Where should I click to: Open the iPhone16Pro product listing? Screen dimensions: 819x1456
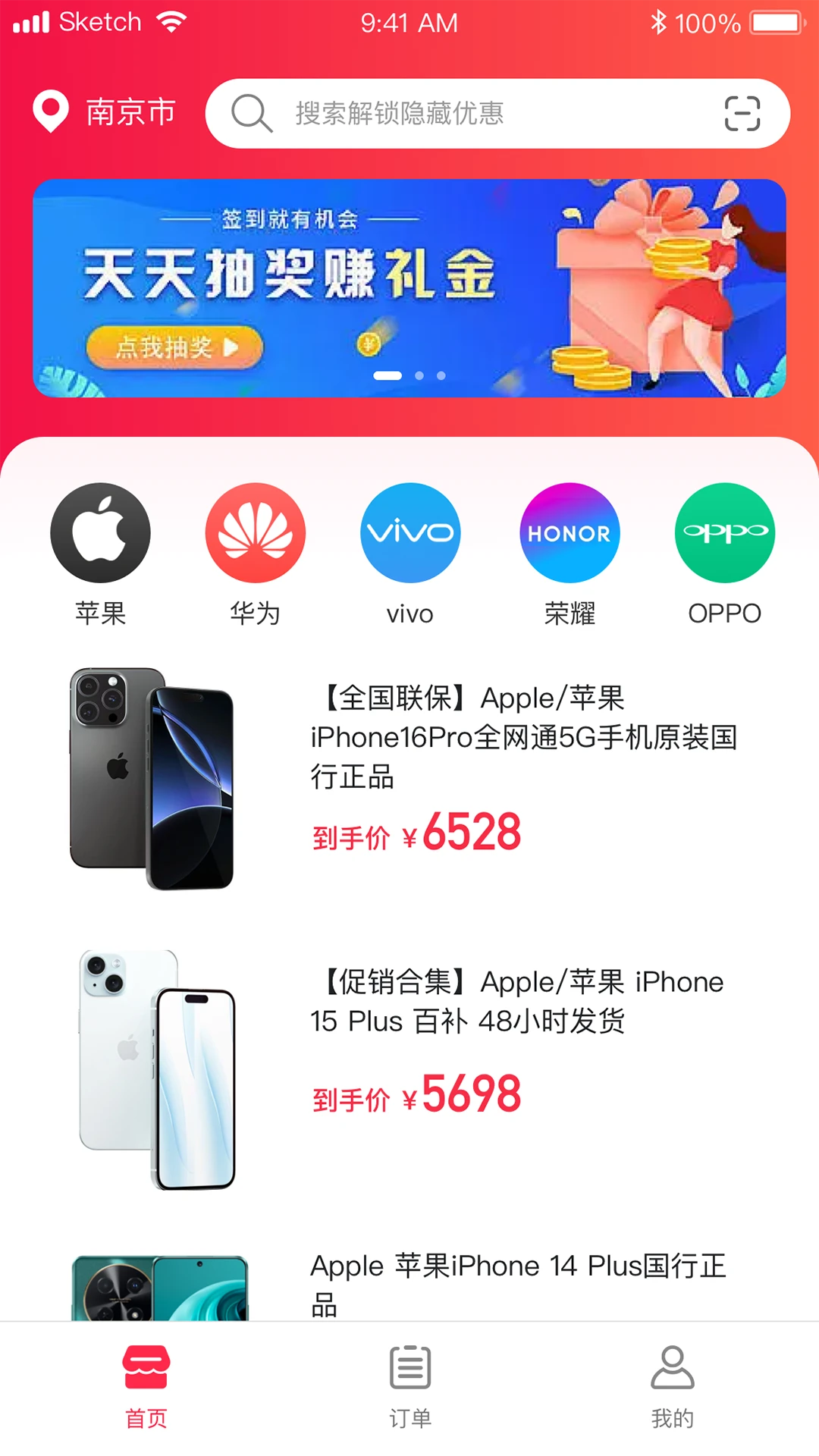409,773
